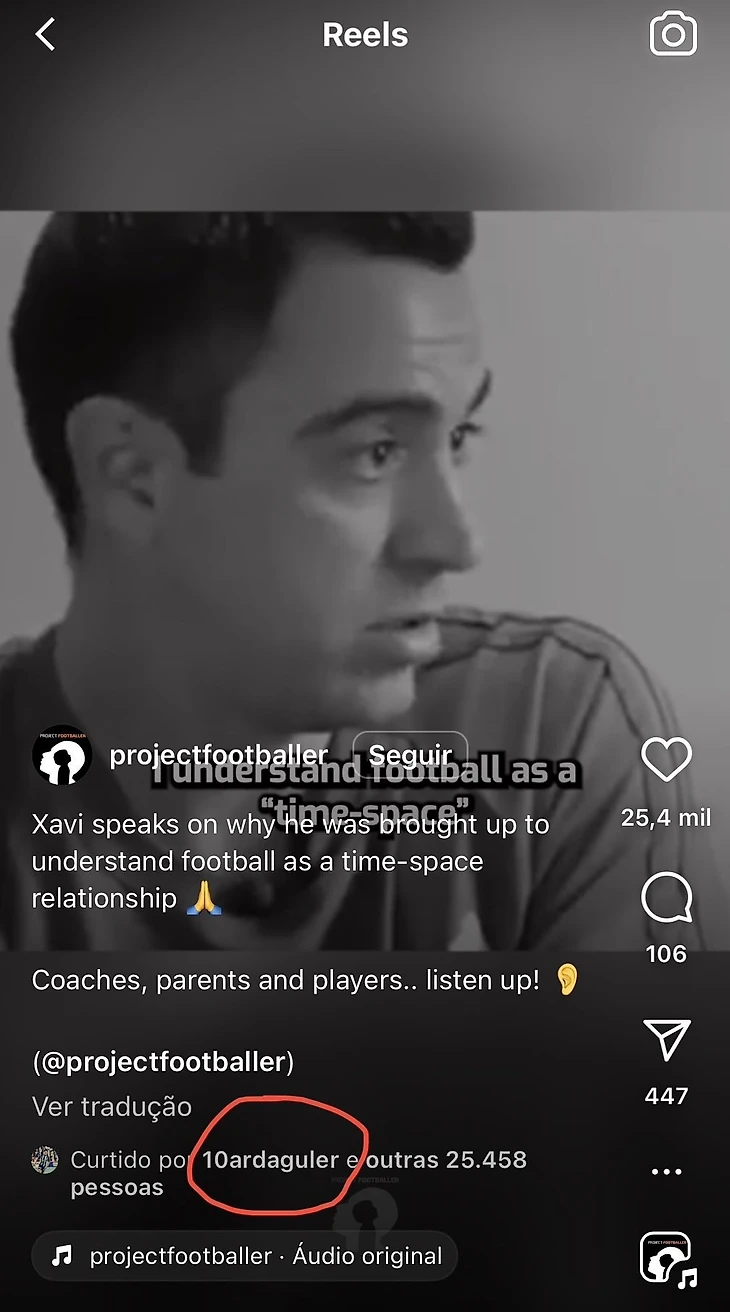Tap the Seguir button to follow projectfootballer
The height and width of the screenshot is (1312, 730).
[410, 755]
